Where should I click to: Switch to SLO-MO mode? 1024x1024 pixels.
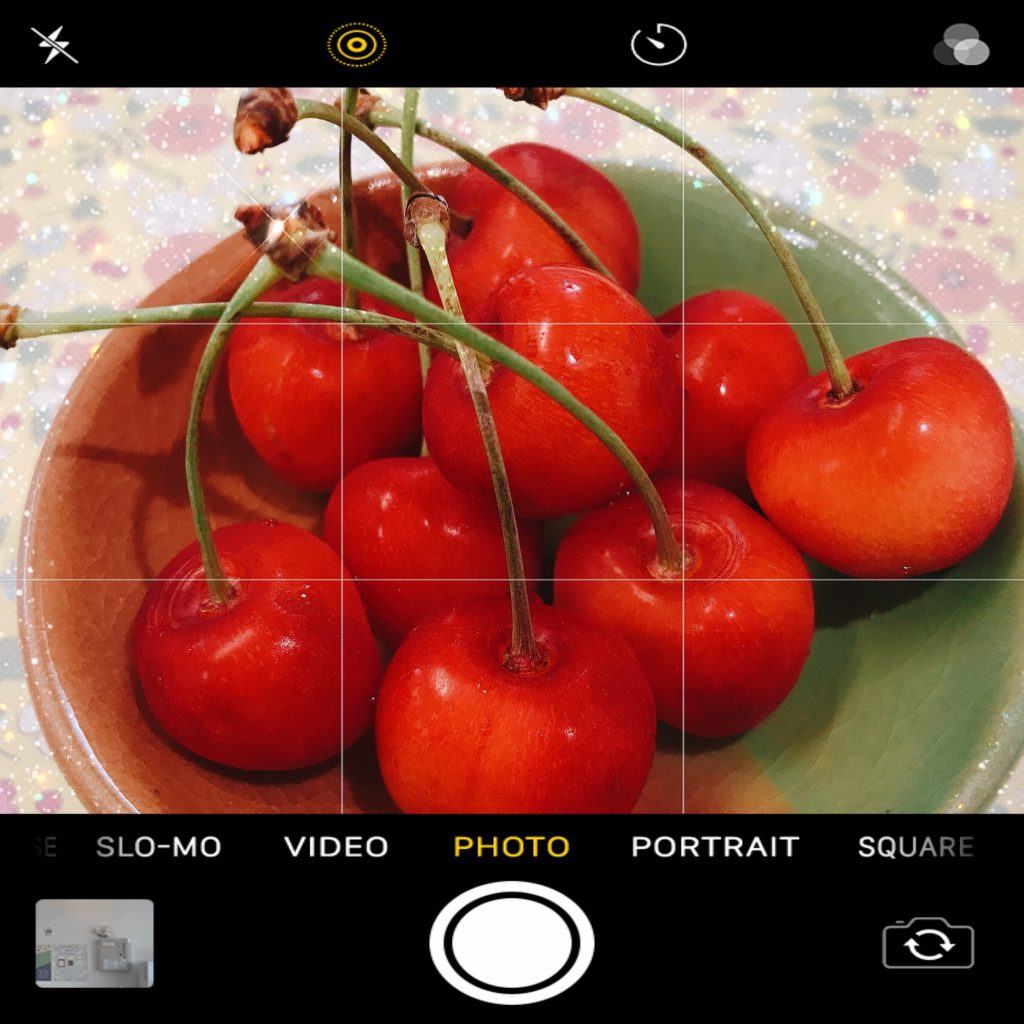(x=158, y=847)
